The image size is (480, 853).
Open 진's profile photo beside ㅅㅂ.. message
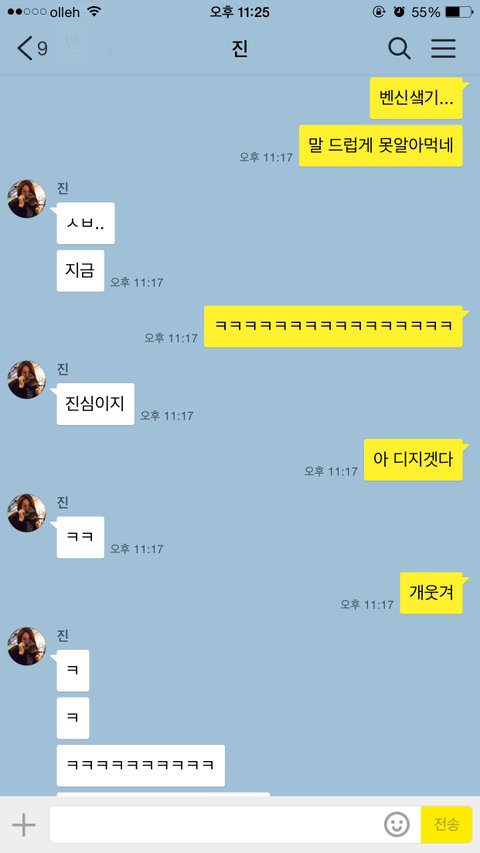[x=27, y=199]
